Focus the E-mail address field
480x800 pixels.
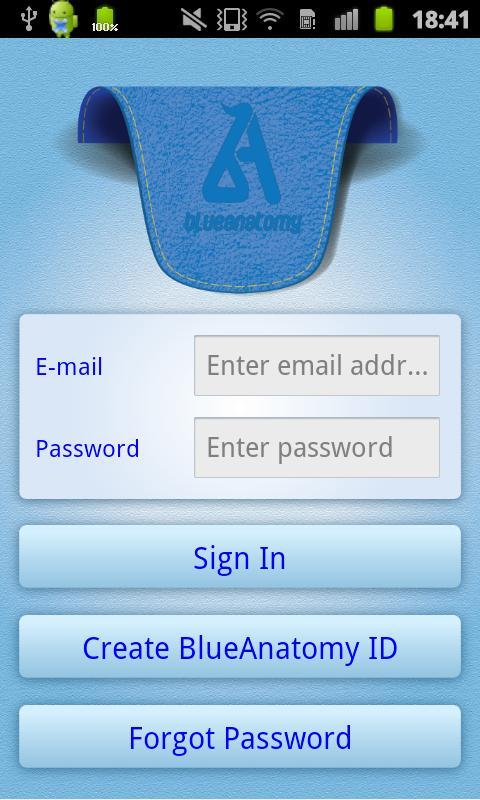point(316,365)
